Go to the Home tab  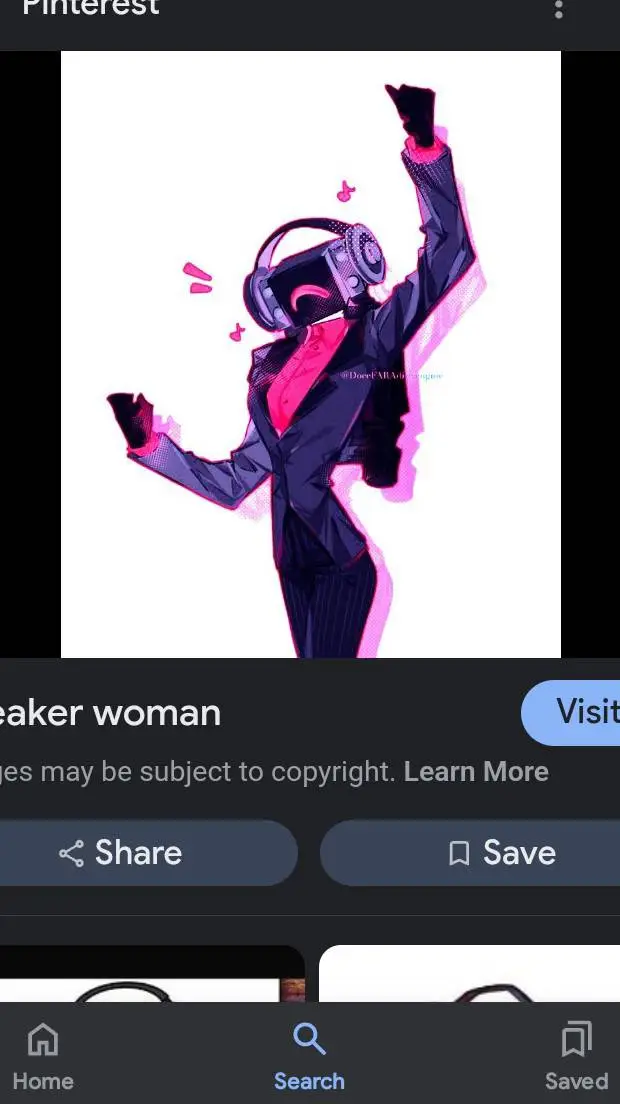pos(43,1057)
